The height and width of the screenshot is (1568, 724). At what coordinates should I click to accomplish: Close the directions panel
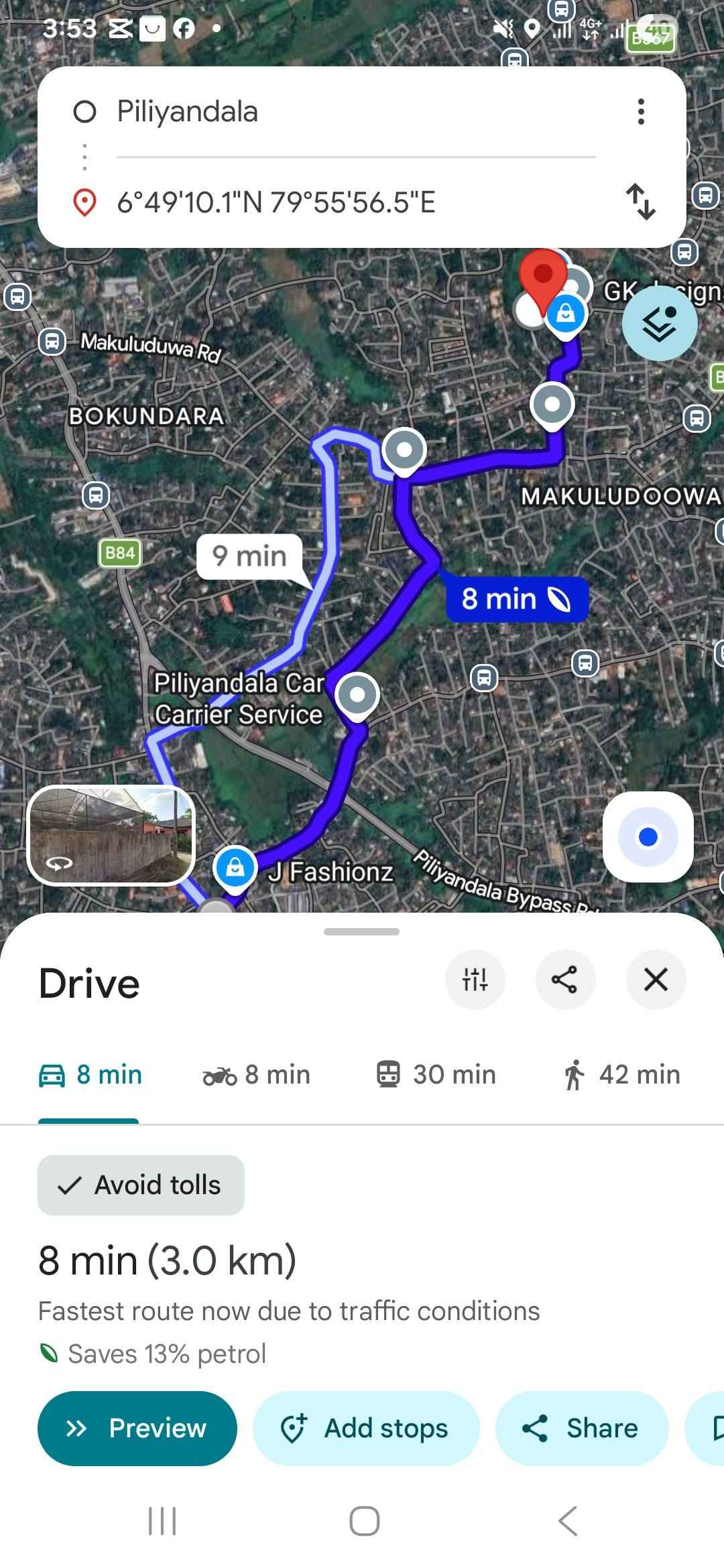[x=656, y=980]
